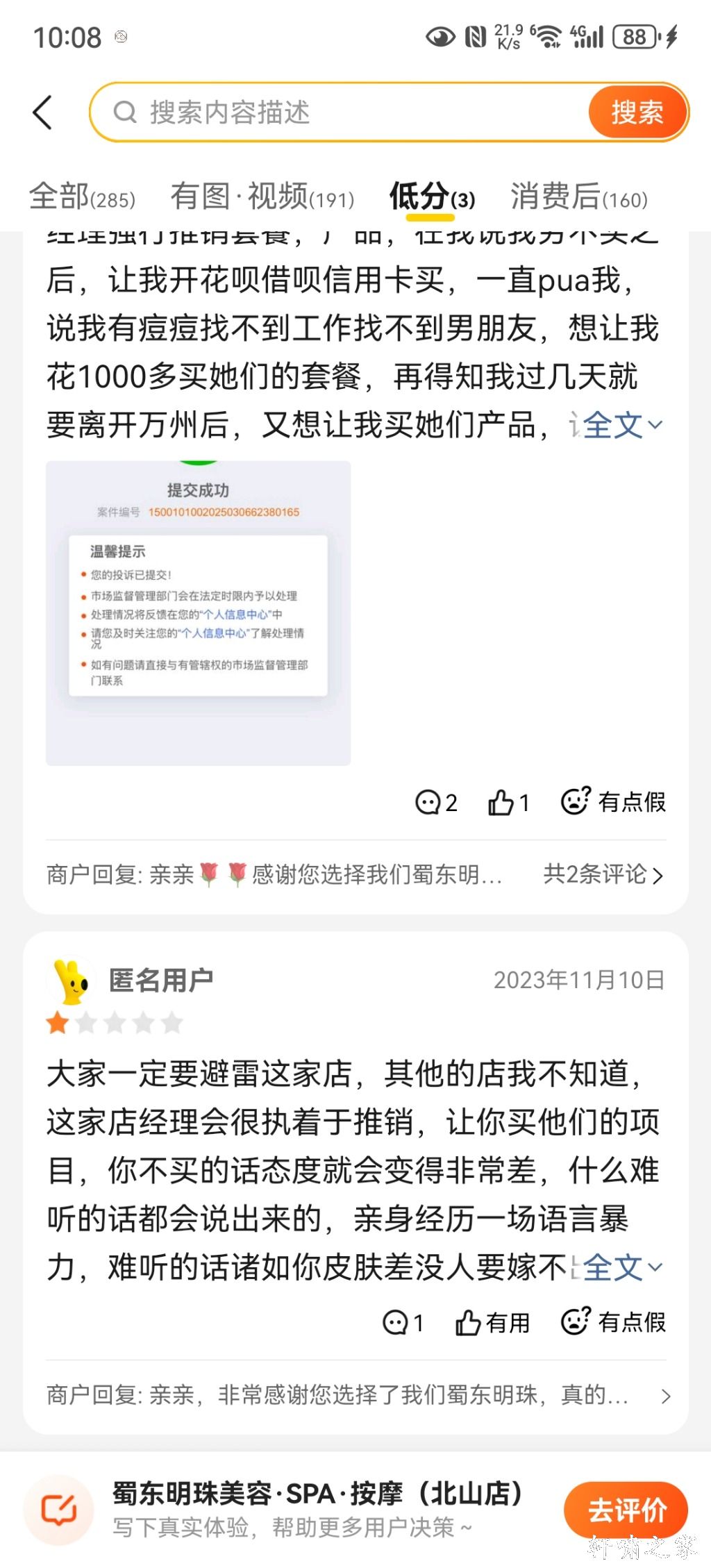
Task: Open the 提交成功 complaint screenshot image
Action: [x=199, y=612]
